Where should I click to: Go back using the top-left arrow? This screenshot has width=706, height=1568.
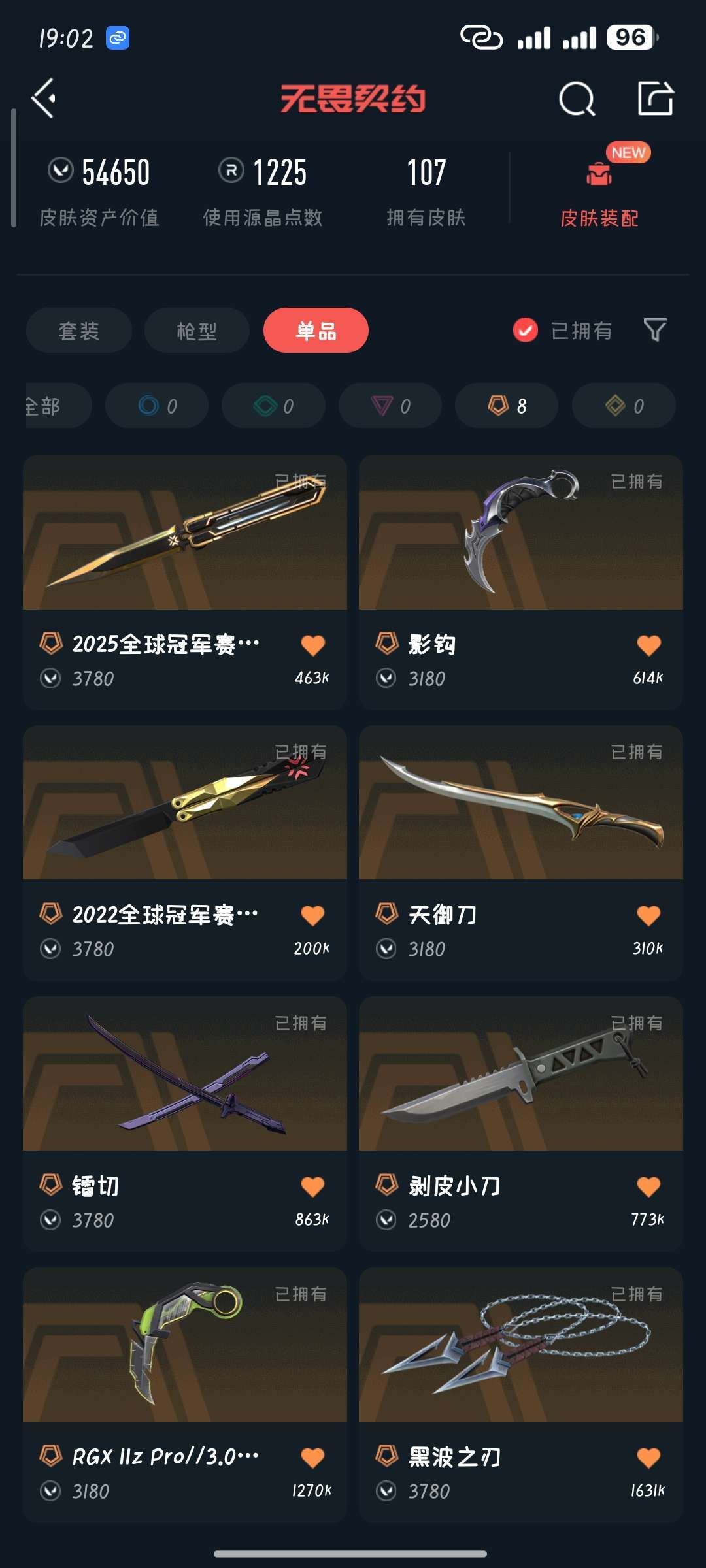44,99
